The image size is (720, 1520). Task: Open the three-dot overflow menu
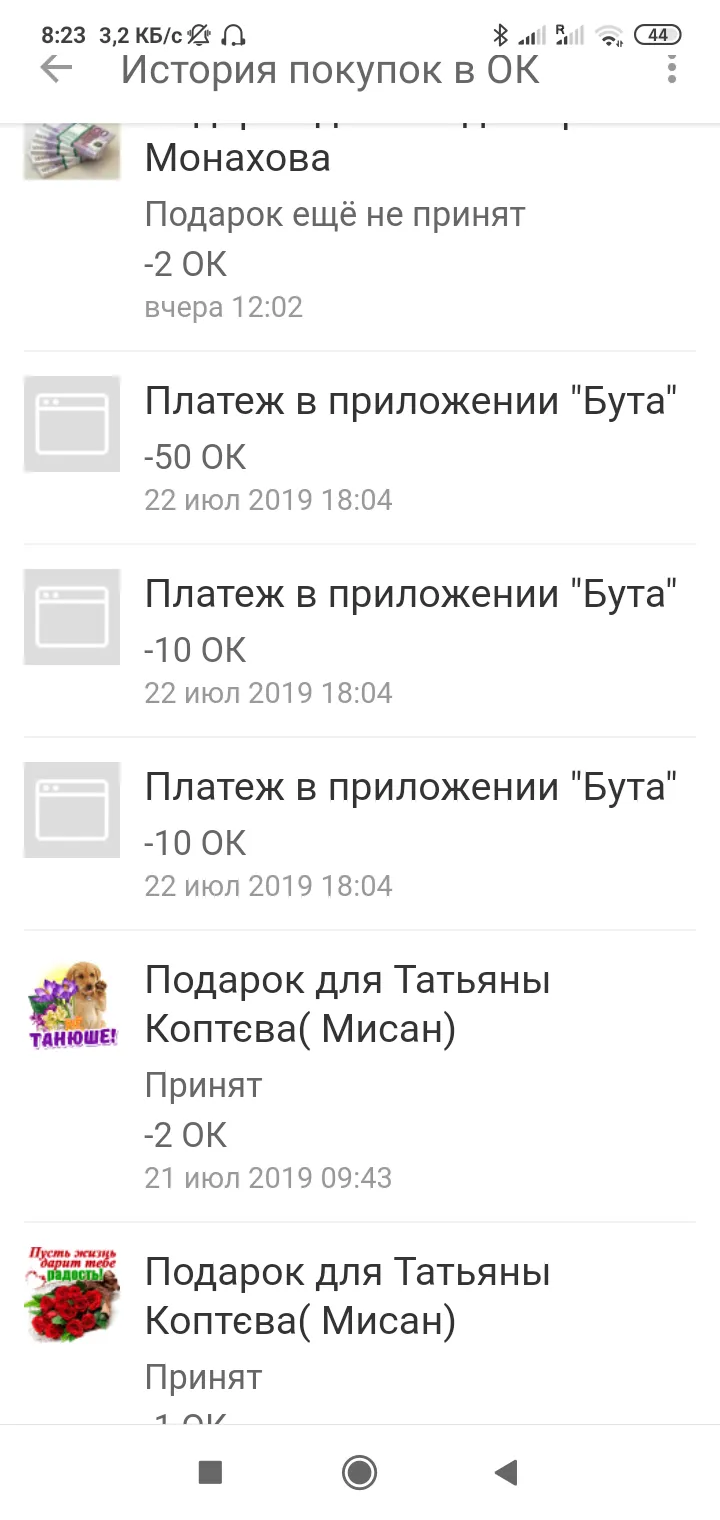point(672,69)
